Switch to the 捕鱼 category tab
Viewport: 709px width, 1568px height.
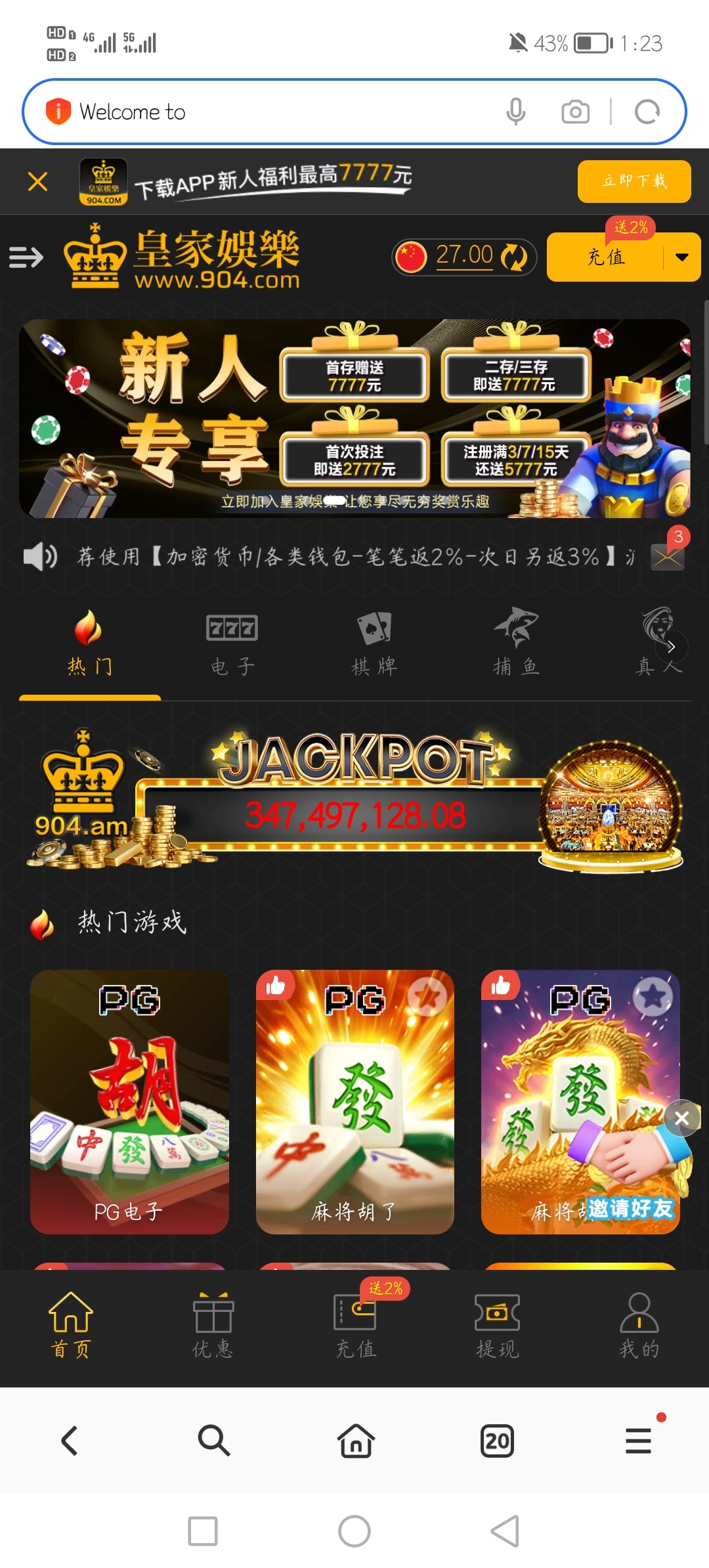pos(516,644)
